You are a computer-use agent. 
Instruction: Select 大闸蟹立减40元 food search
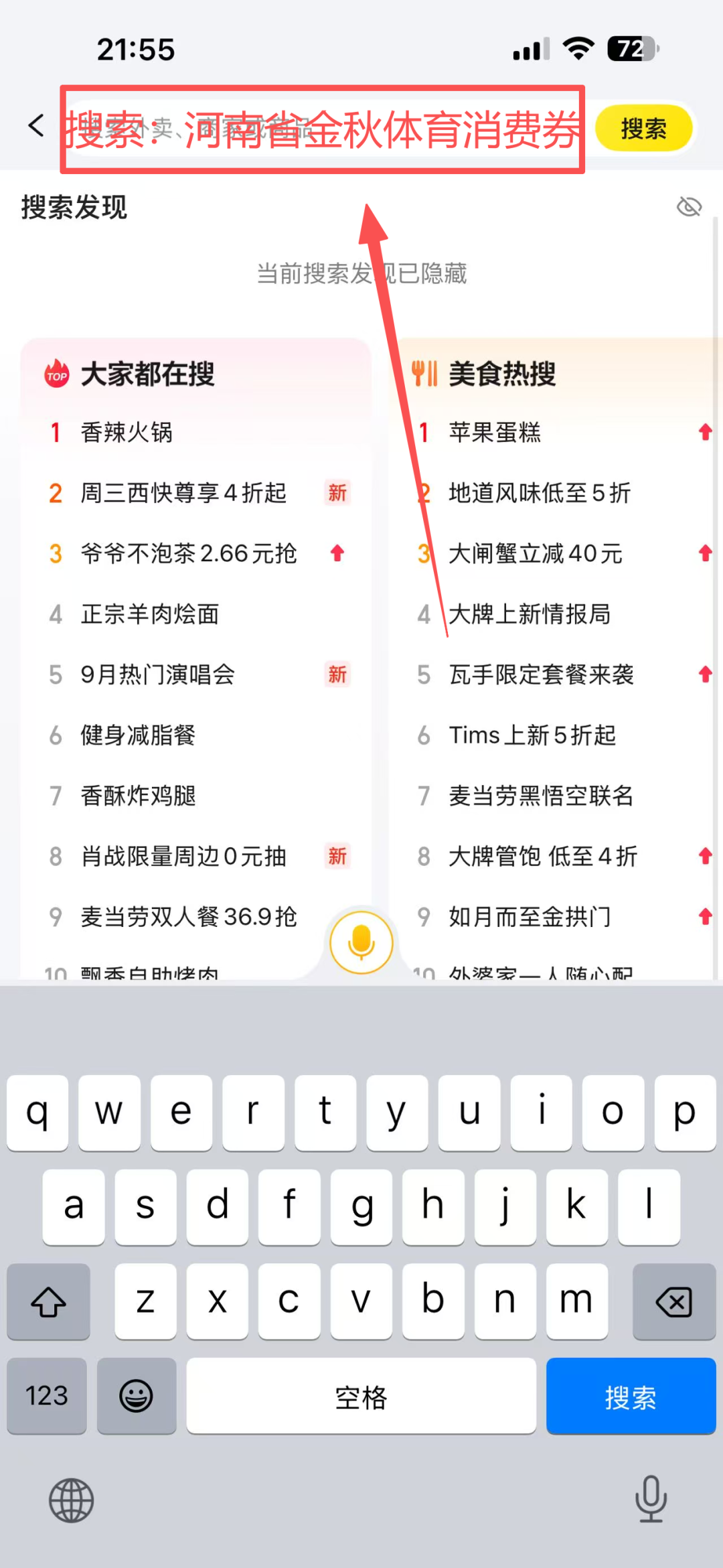pyautogui.click(x=536, y=553)
